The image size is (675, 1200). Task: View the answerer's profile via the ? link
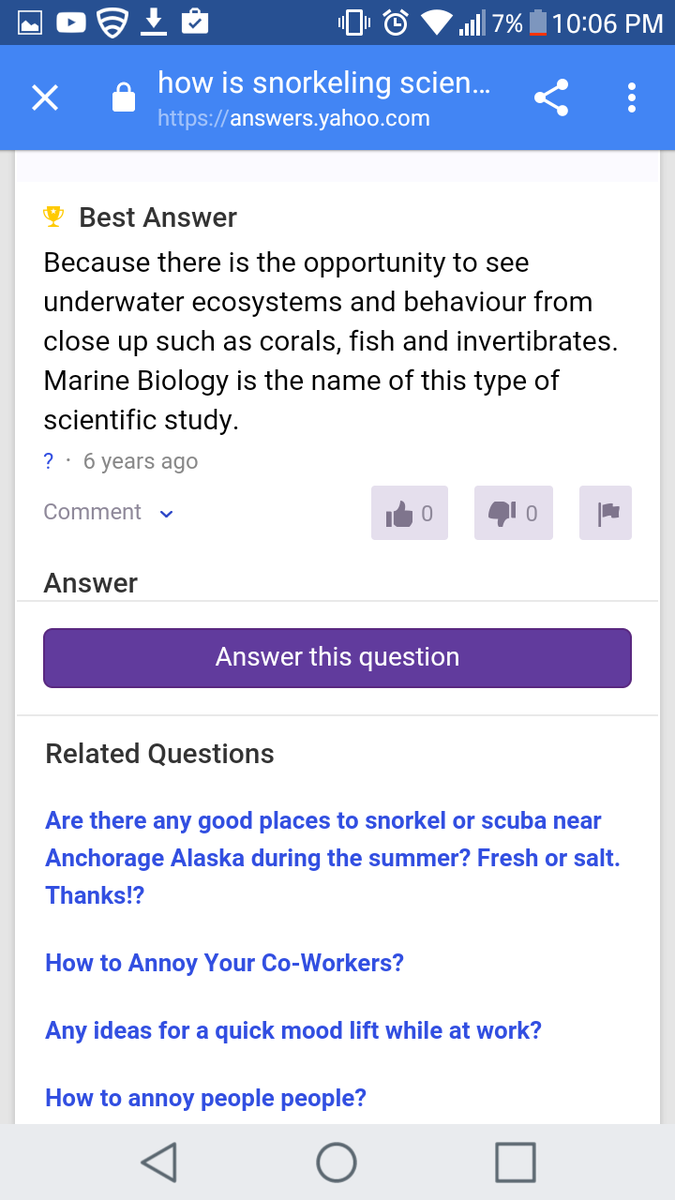pyautogui.click(x=50, y=461)
